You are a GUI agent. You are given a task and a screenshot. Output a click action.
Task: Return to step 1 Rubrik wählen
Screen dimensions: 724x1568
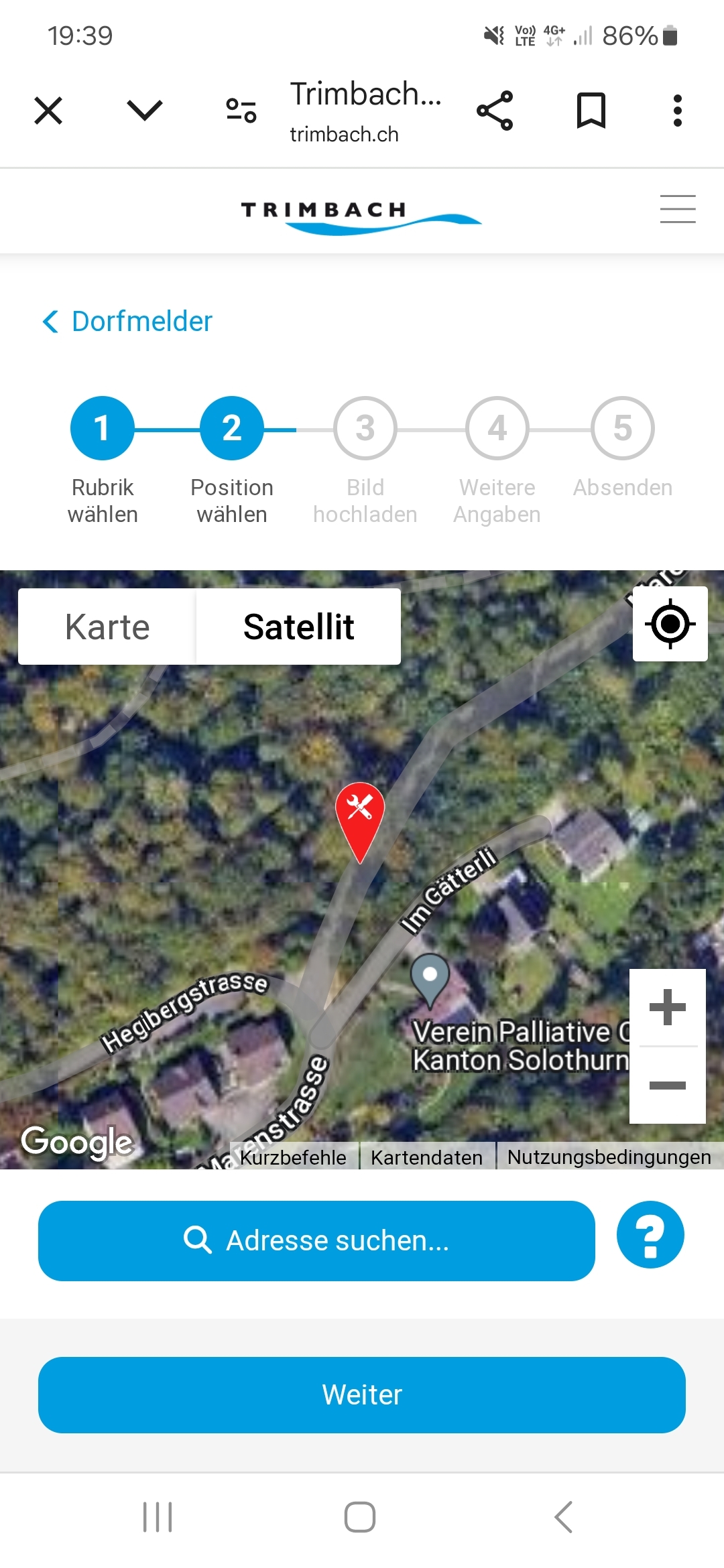pos(103,428)
